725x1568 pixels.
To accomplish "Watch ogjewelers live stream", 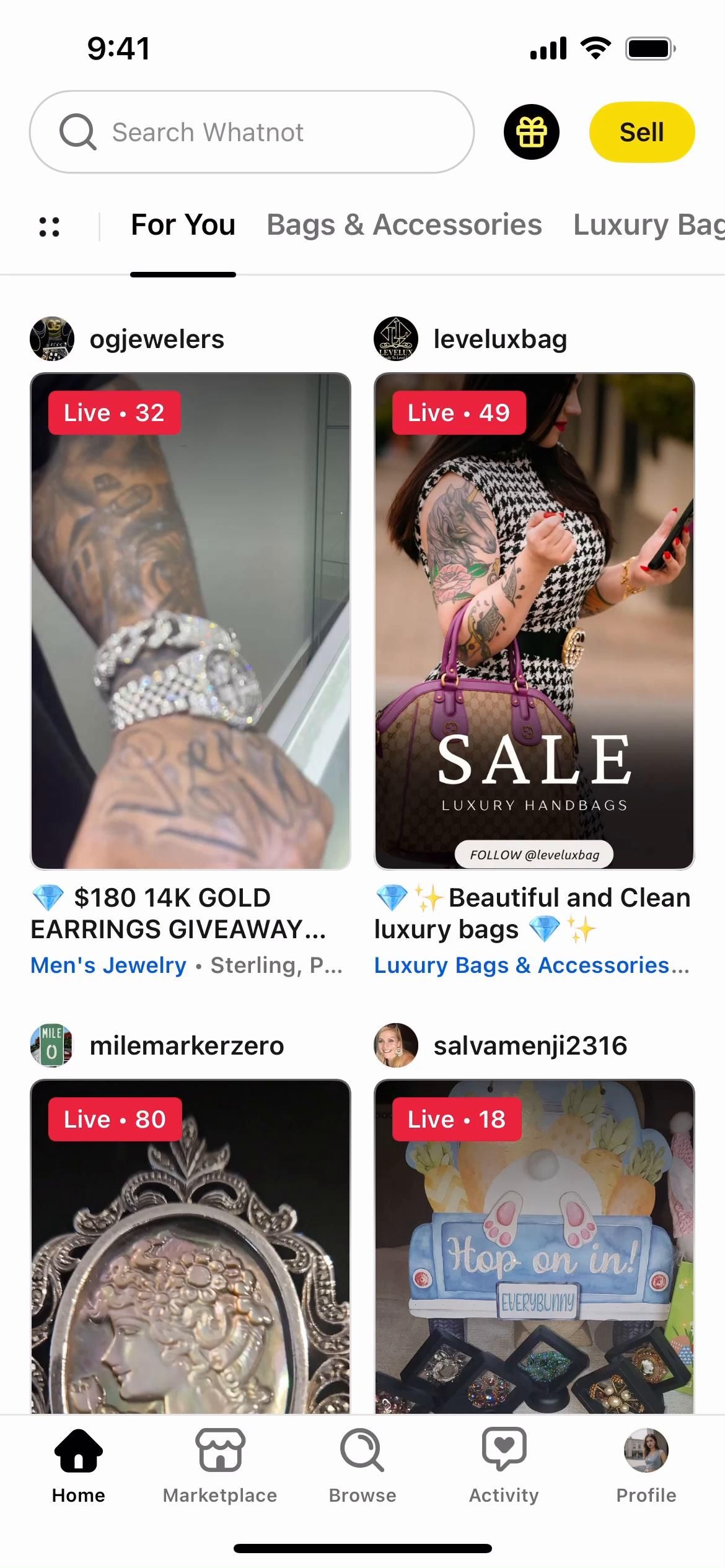I will (190, 621).
